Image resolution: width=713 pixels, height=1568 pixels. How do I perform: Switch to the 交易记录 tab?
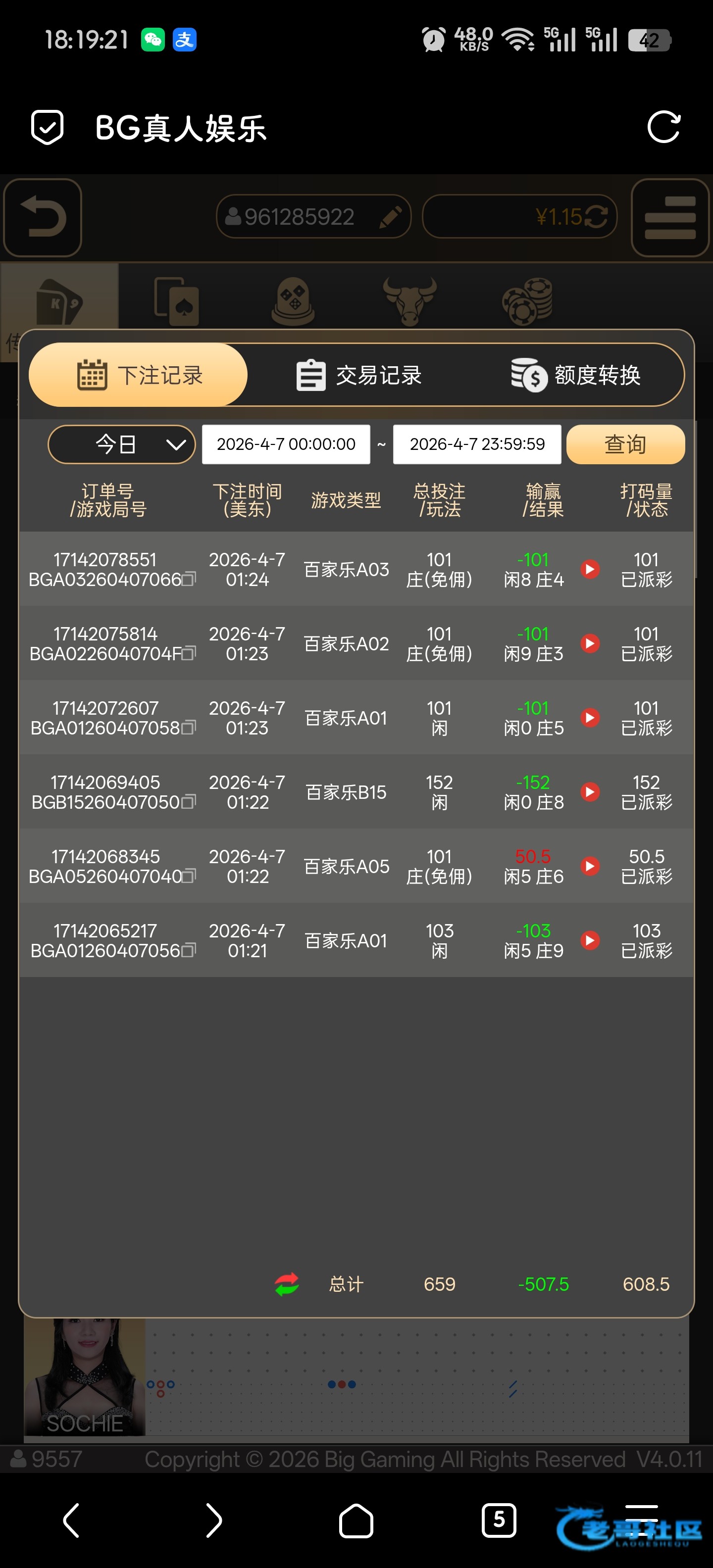[359, 375]
